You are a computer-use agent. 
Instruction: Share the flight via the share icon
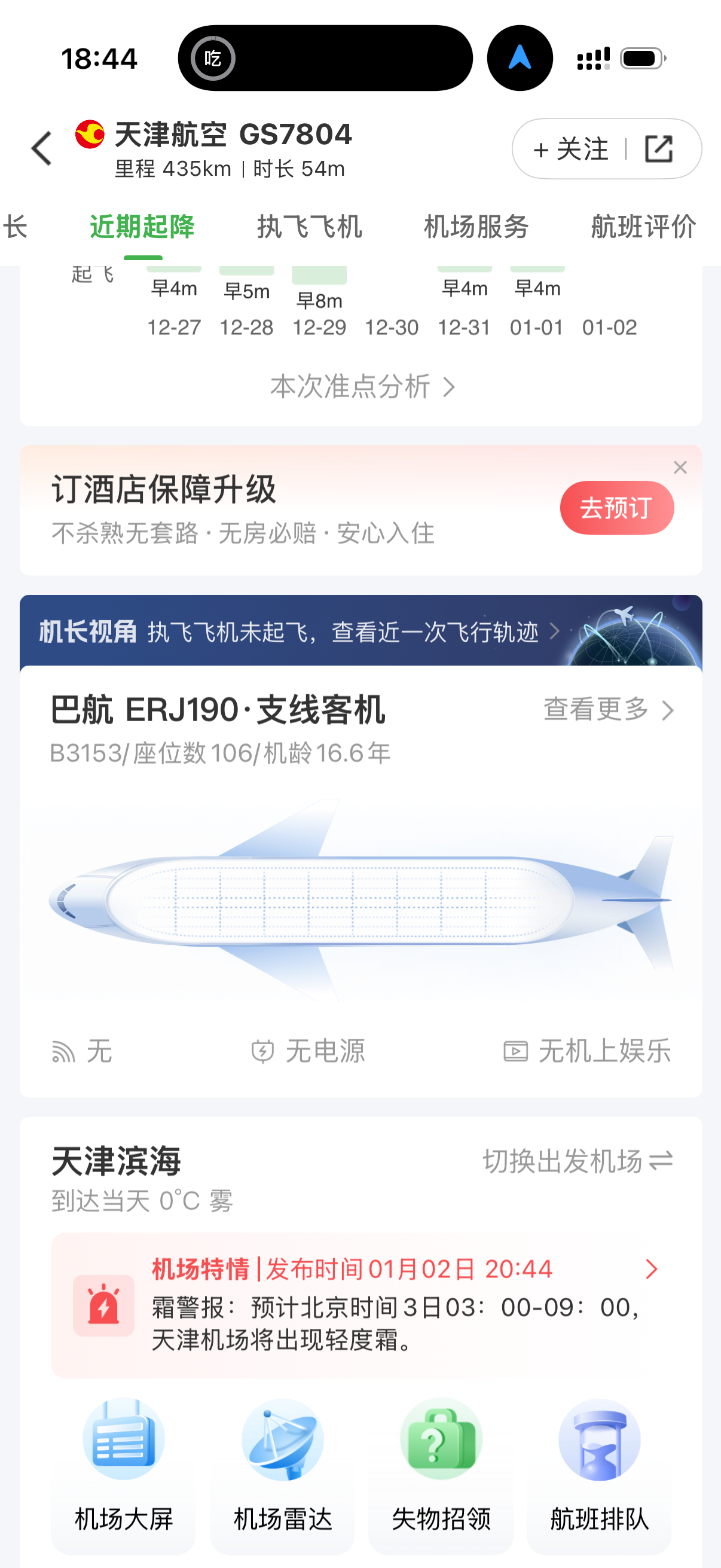(x=658, y=149)
